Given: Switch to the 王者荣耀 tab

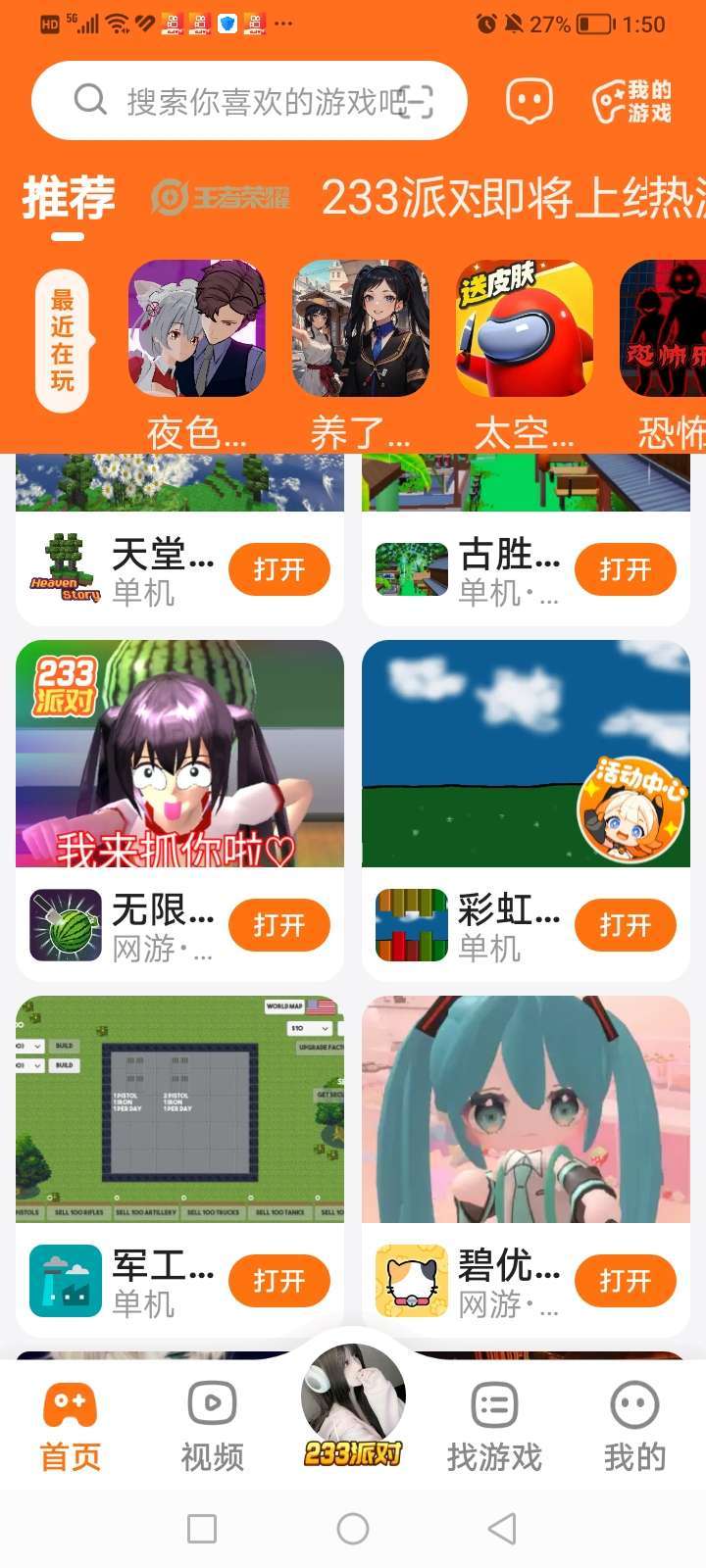Looking at the screenshot, I should point(221,199).
